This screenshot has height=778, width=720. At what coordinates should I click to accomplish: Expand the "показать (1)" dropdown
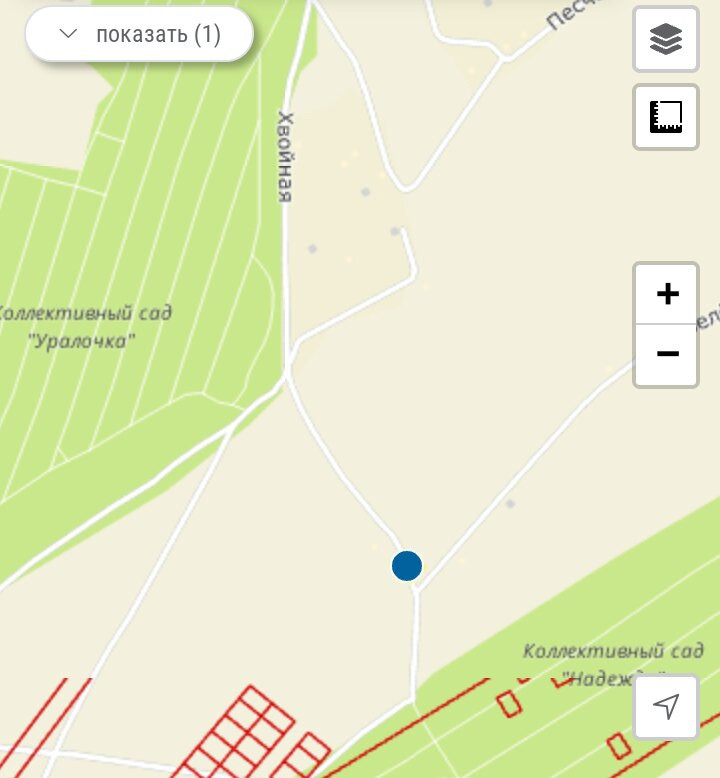click(x=139, y=35)
